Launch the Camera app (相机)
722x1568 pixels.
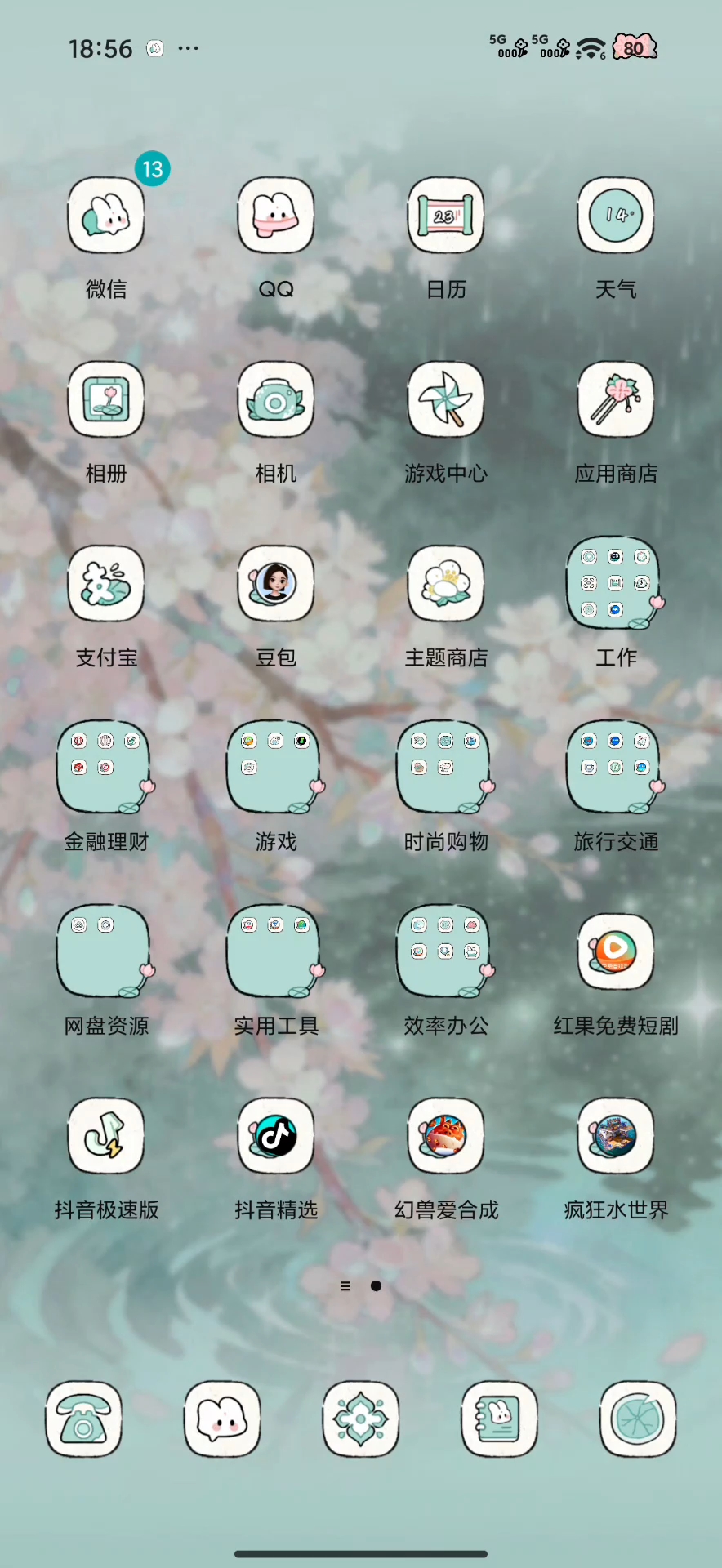pyautogui.click(x=276, y=400)
